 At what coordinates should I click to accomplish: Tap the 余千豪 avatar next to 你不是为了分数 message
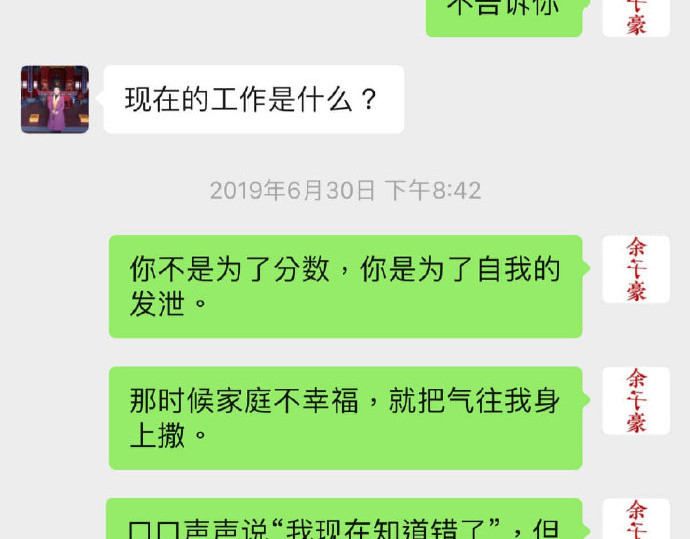pos(636,269)
